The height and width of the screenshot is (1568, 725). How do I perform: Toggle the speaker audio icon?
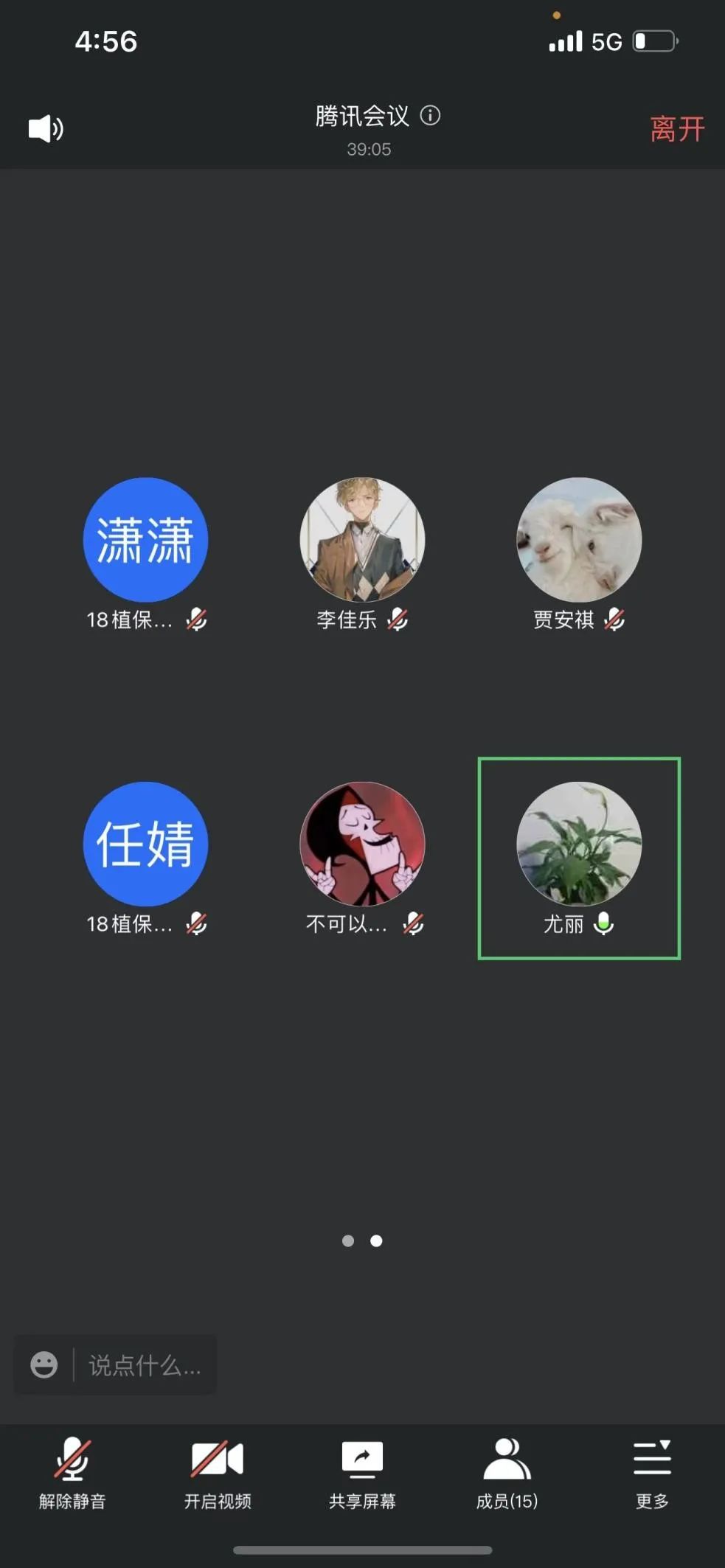point(46,129)
